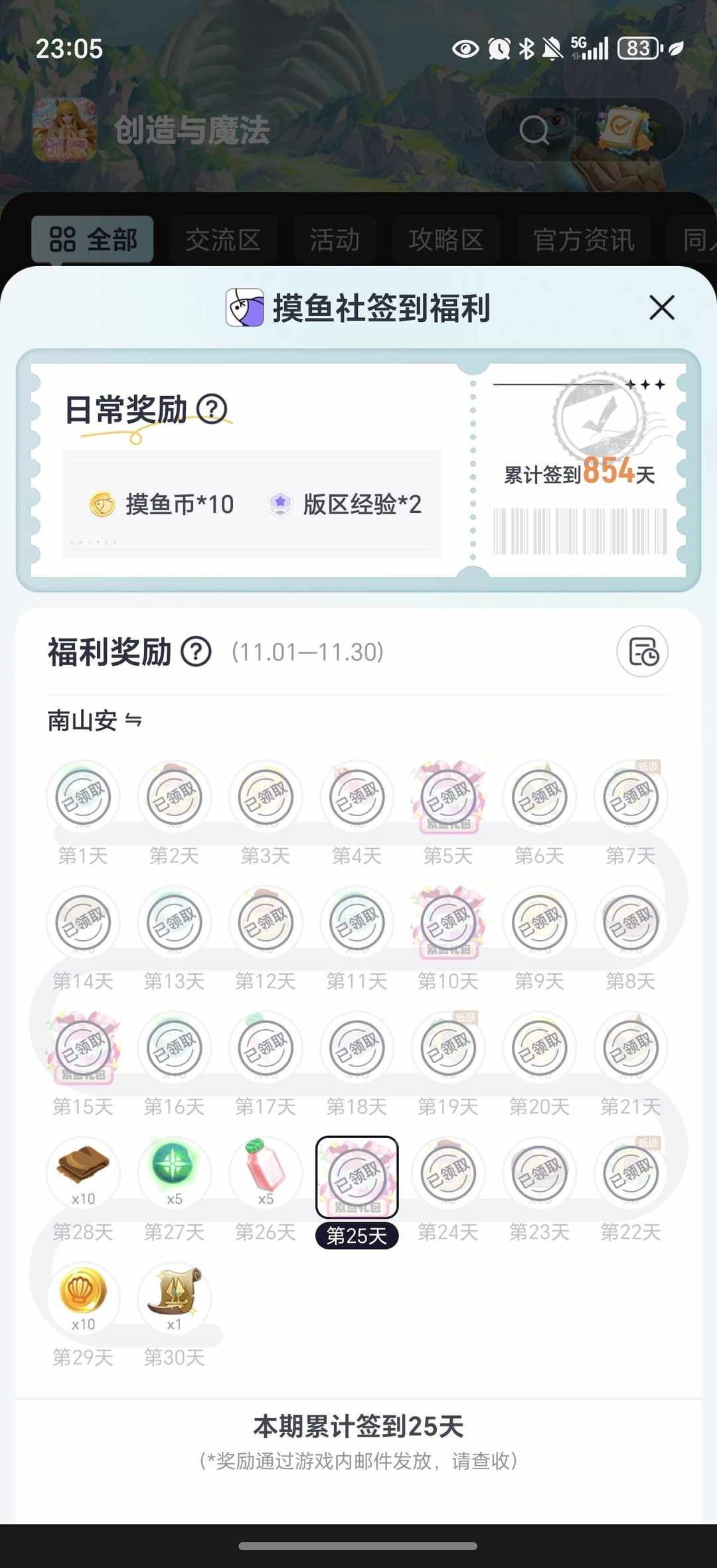This screenshot has width=717, height=1568.
Task: Select the 创造与魔法 game avatar
Action: 64,130
